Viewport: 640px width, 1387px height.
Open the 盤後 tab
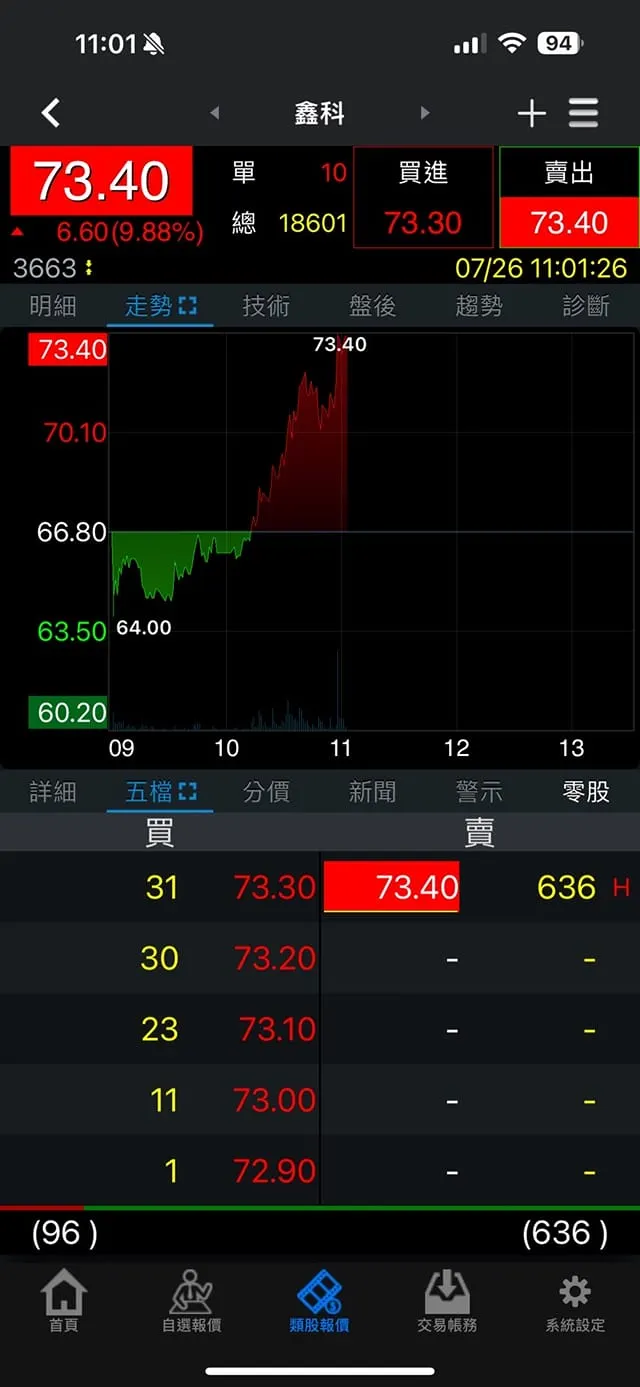click(x=372, y=306)
